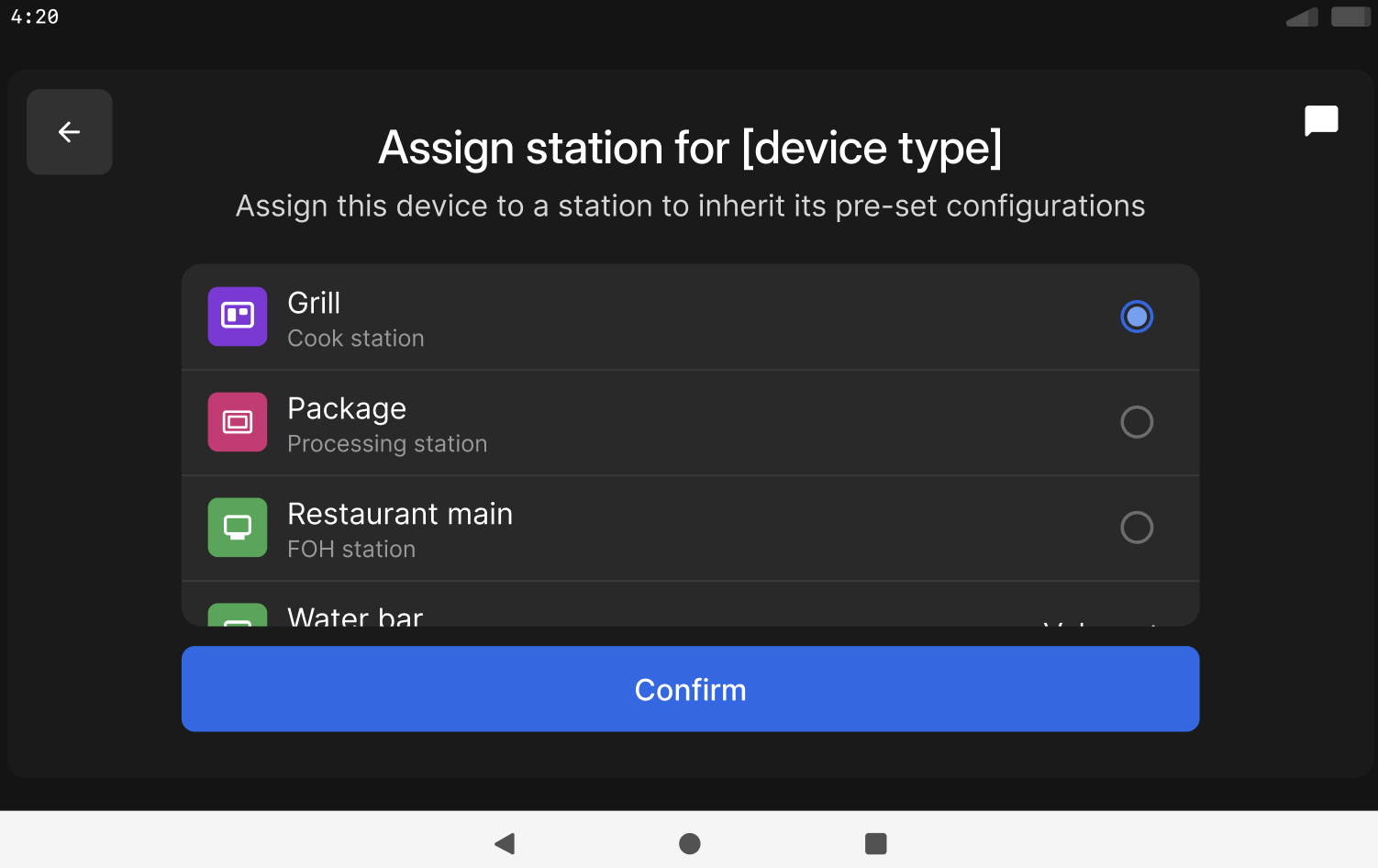Go back using the arrow button
The image size is (1378, 868).
click(70, 132)
